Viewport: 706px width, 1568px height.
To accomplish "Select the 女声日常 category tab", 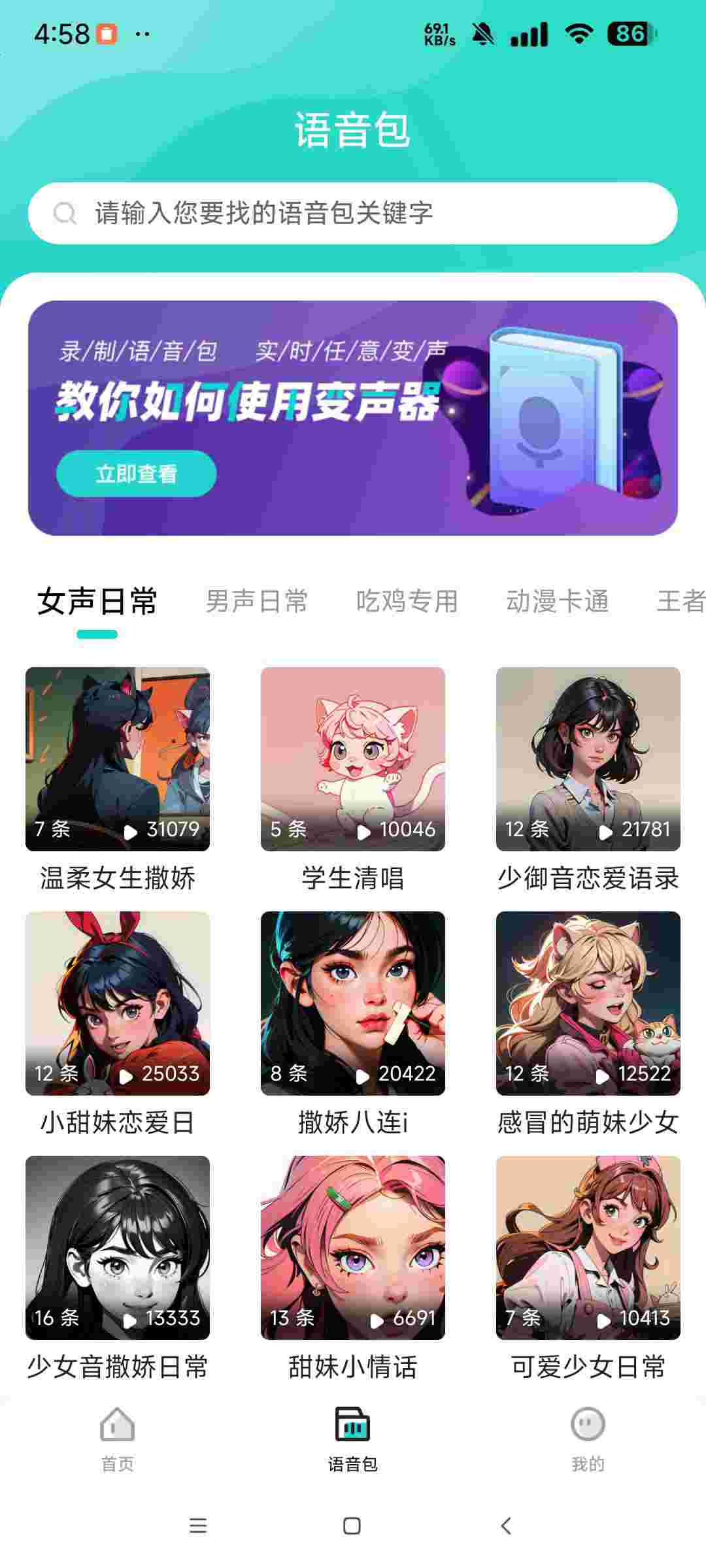I will coord(97,601).
